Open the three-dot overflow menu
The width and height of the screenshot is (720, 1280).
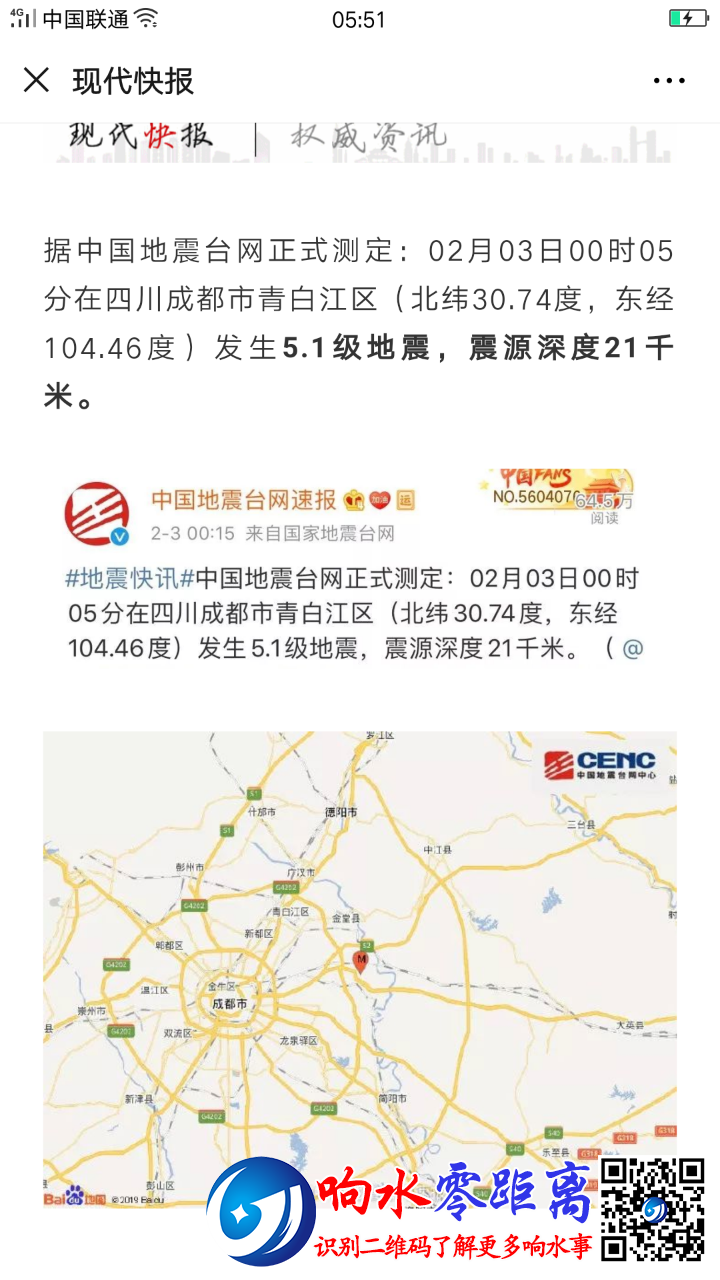[x=669, y=81]
